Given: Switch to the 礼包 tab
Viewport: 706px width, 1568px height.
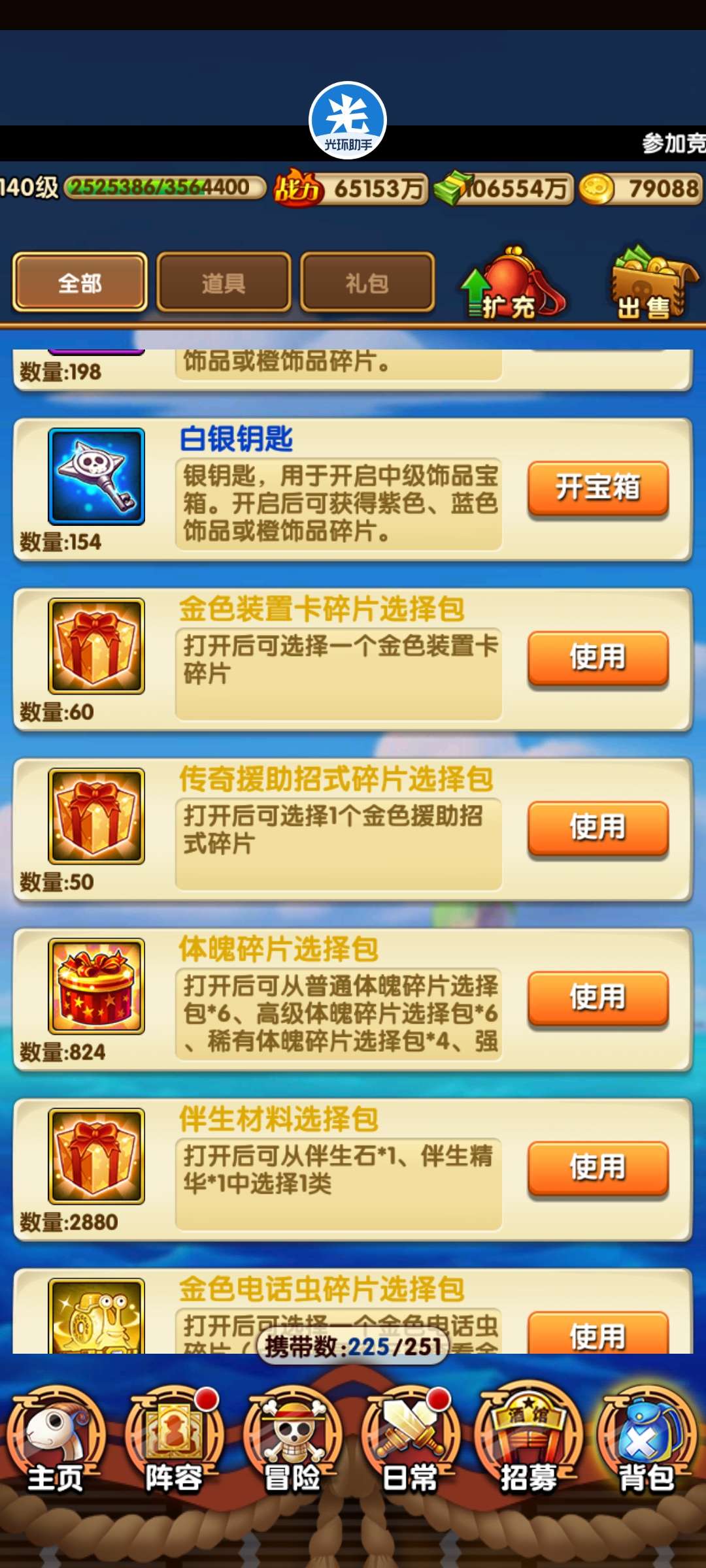Looking at the screenshot, I should [367, 282].
